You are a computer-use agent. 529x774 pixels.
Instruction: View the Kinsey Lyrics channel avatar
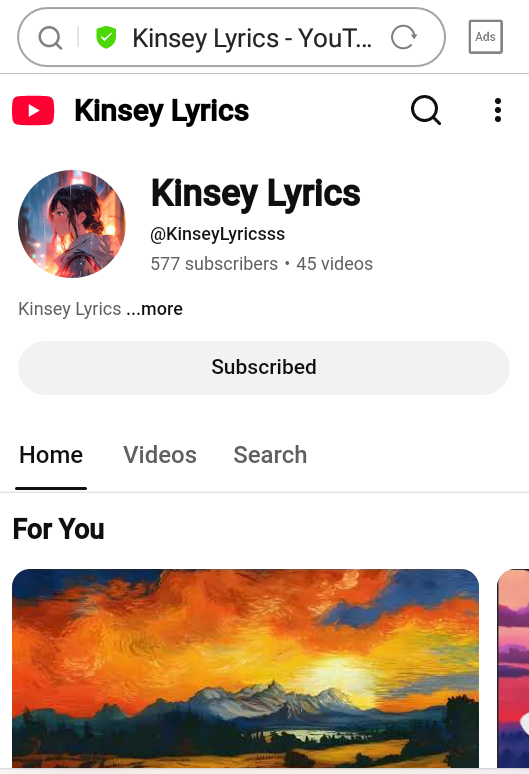(72, 224)
